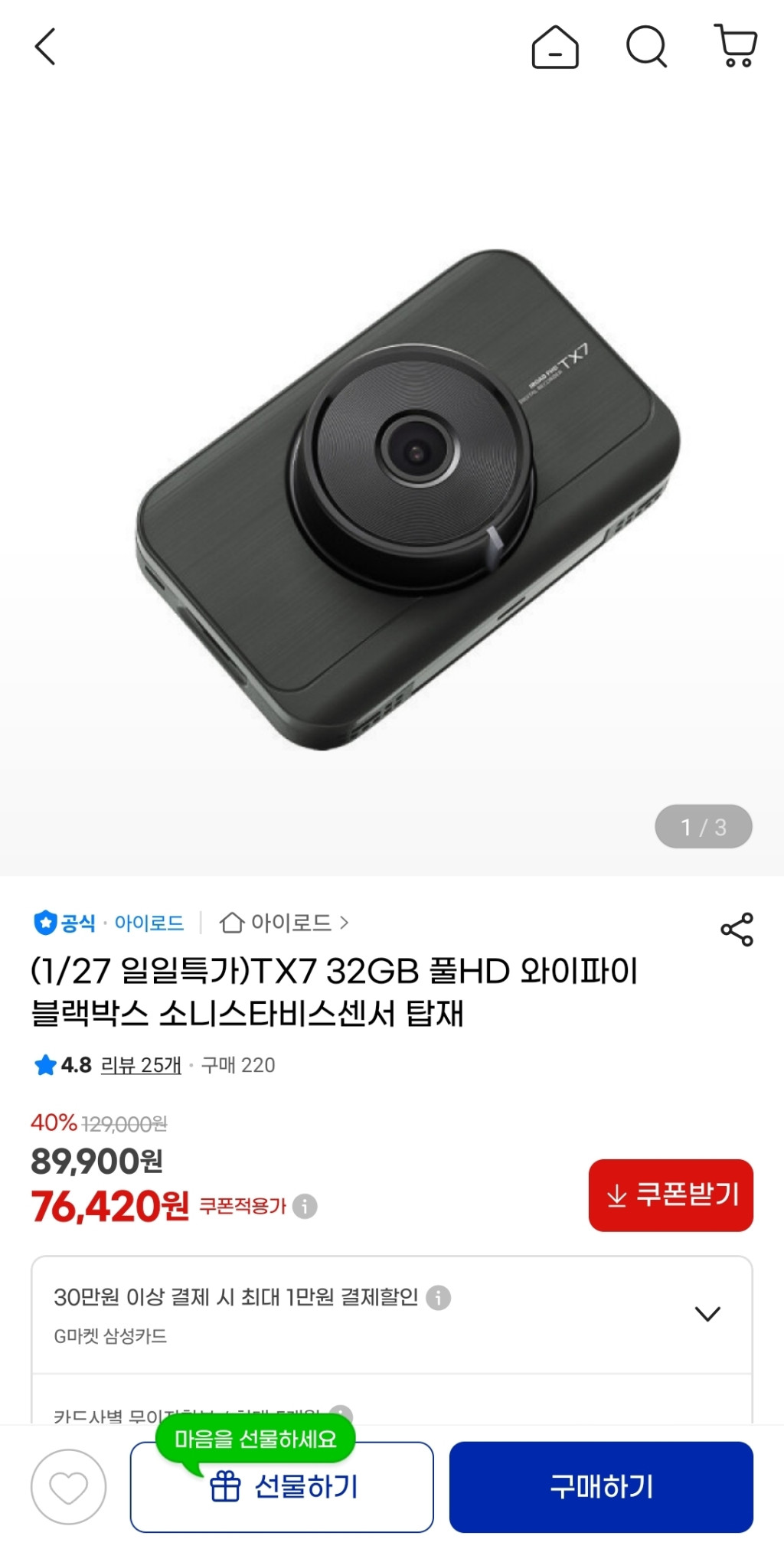The image size is (784, 1549).
Task: Buy now with 구매하기
Action: [601, 1487]
